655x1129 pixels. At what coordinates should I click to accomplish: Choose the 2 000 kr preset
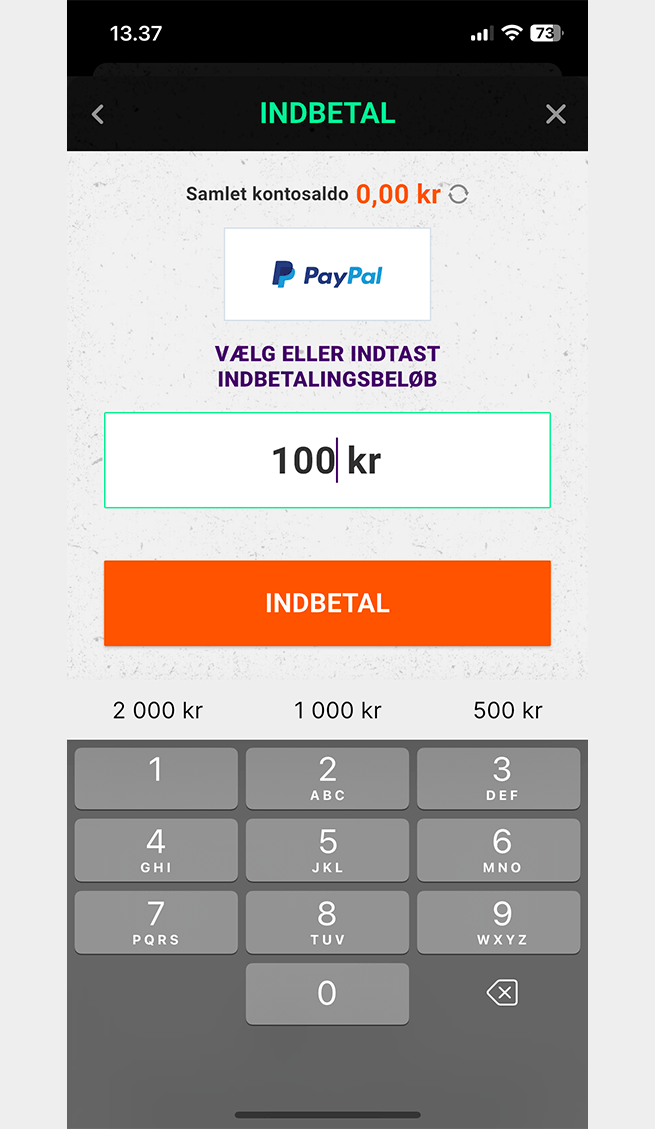[158, 711]
